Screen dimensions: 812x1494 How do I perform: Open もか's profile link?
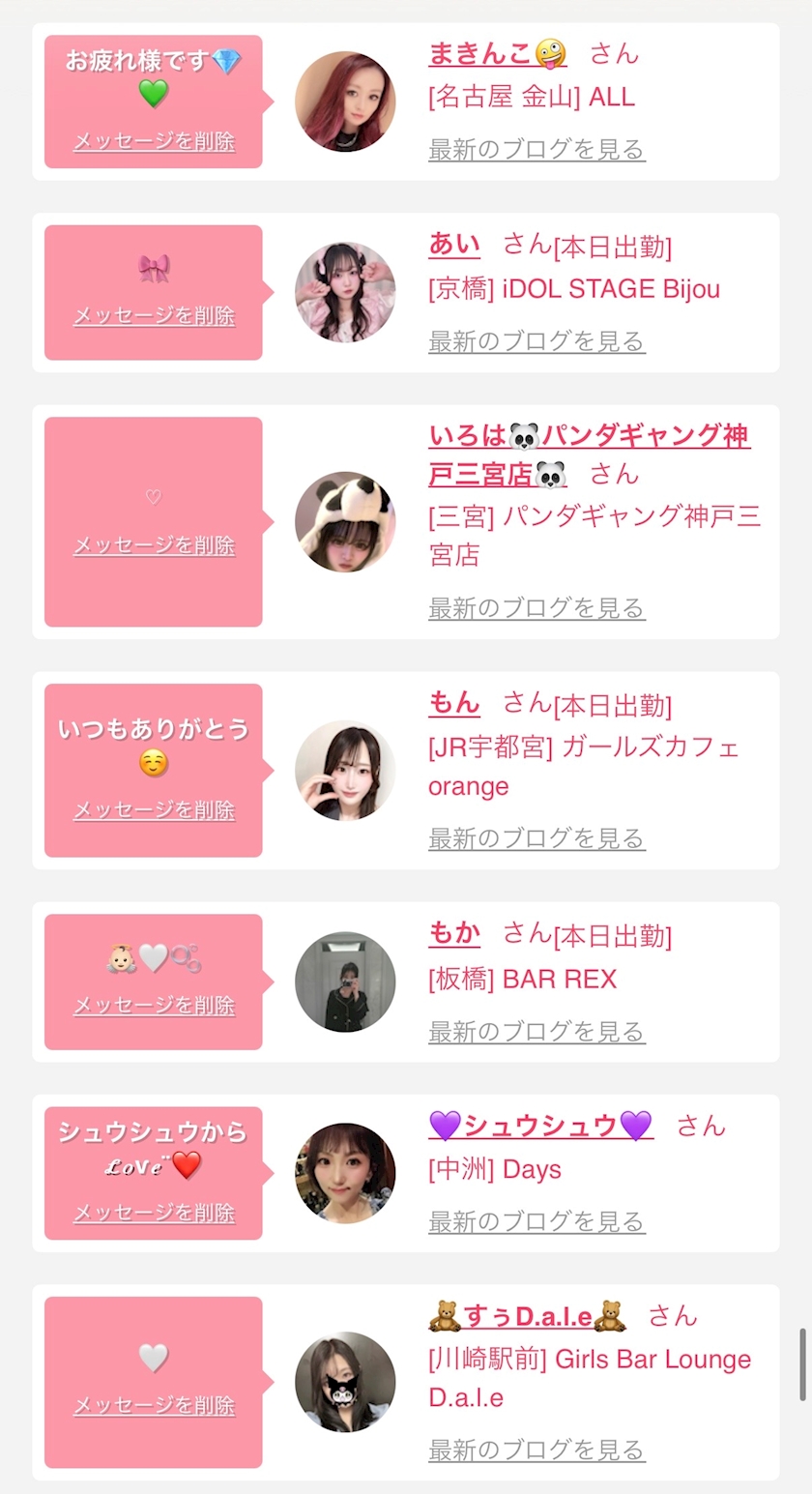coord(454,933)
